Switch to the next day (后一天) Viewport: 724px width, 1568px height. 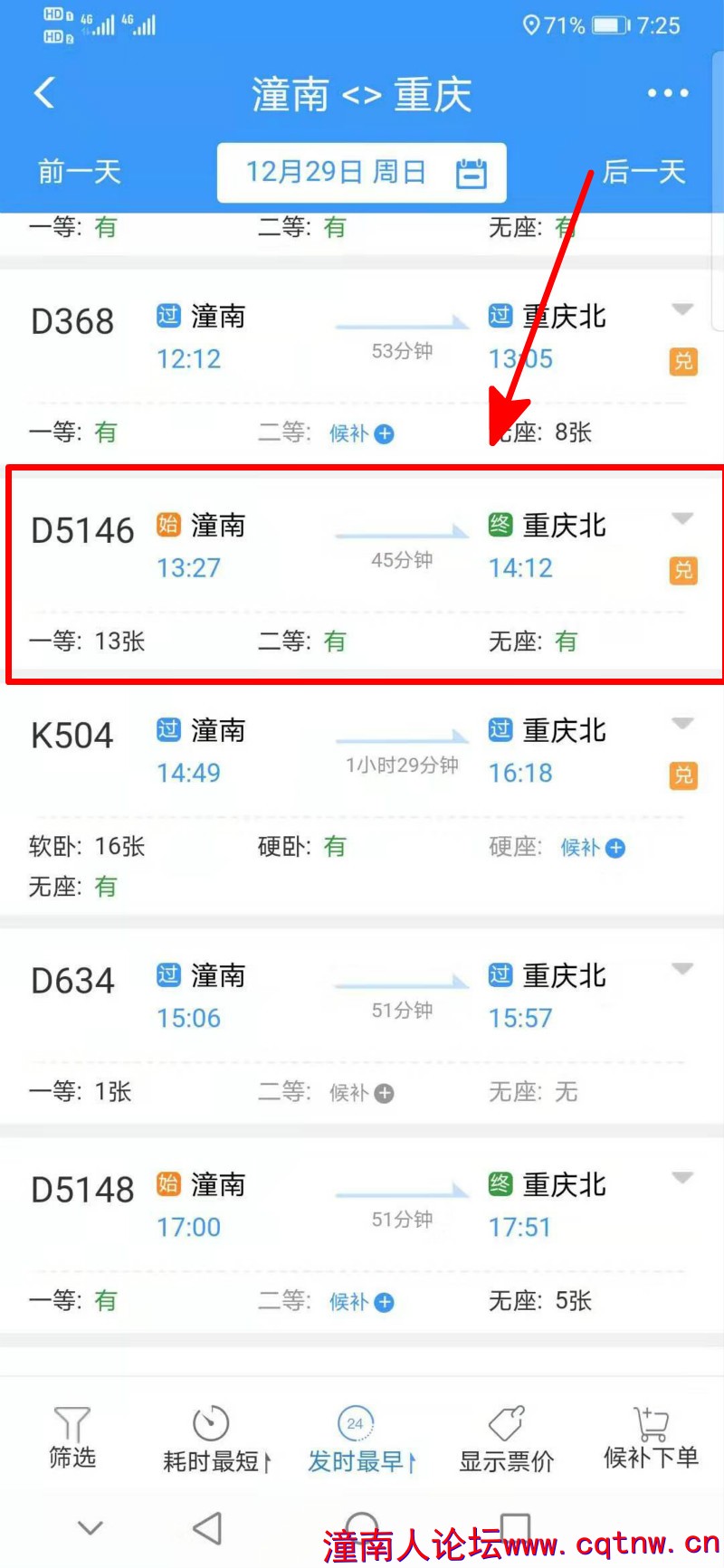point(643,172)
